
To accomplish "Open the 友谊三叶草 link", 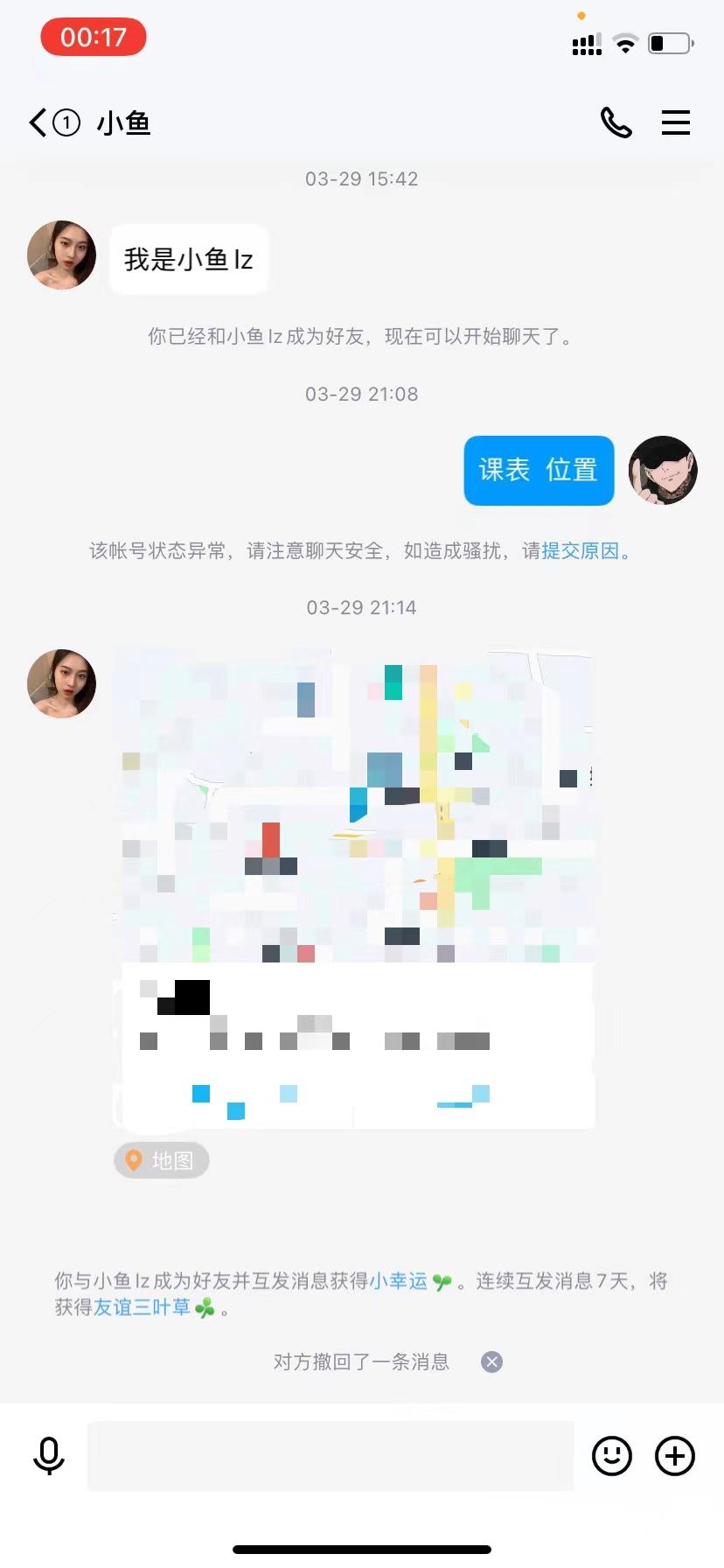I will [142, 1308].
